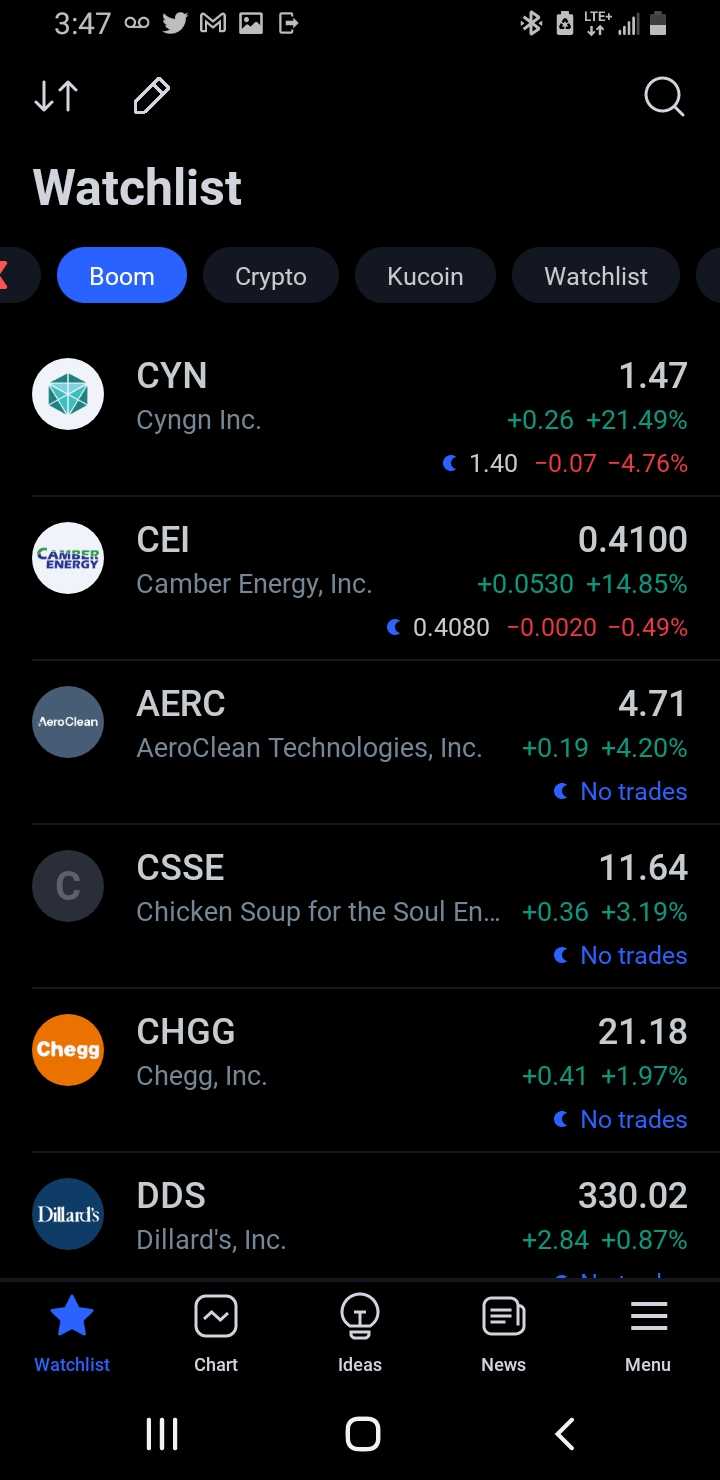Switch to the Crypto list
Viewport: 720px width, 1480px height.
coord(271,276)
